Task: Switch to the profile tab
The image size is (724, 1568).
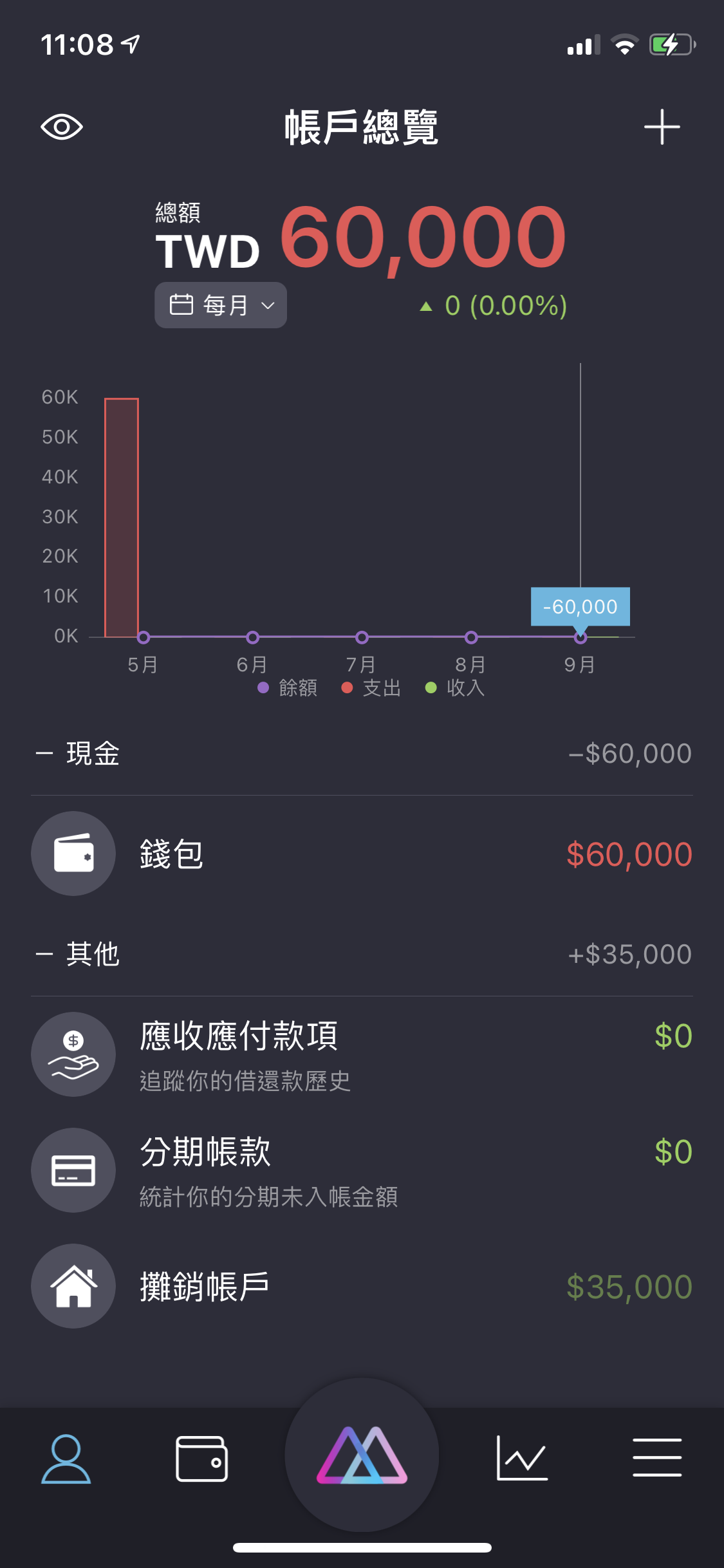Action: coord(66,1459)
